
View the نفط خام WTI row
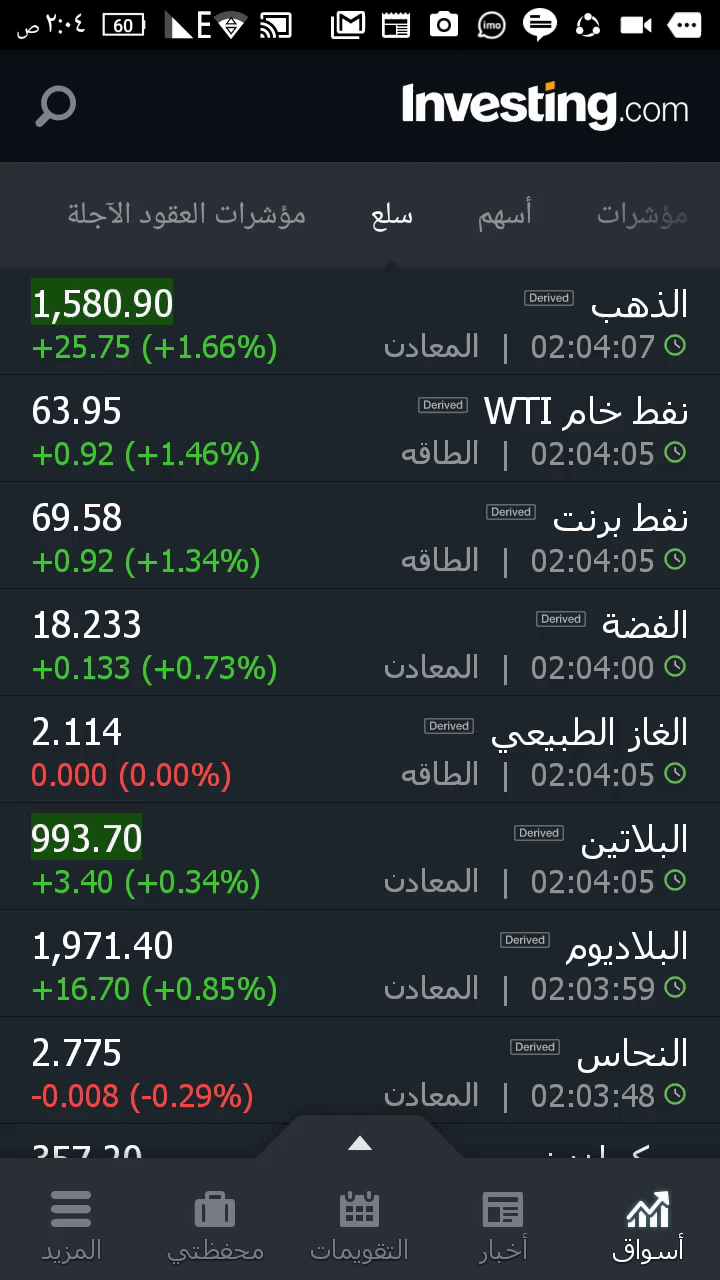coord(360,431)
